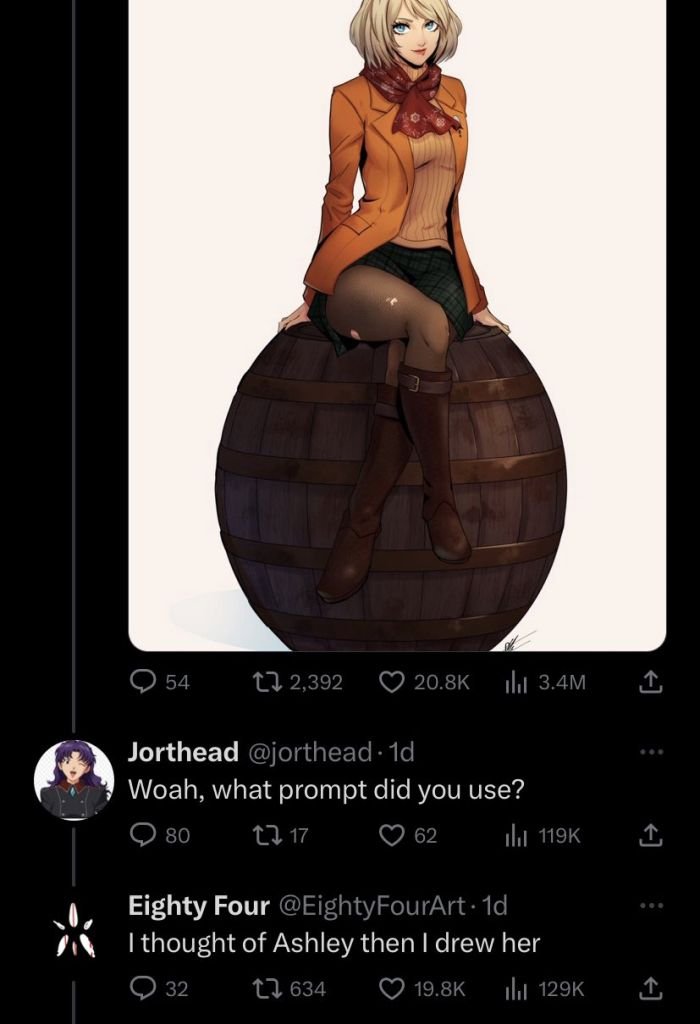Image resolution: width=700 pixels, height=1024 pixels.
Task: Like Jorthead's comment
Action: [391, 835]
